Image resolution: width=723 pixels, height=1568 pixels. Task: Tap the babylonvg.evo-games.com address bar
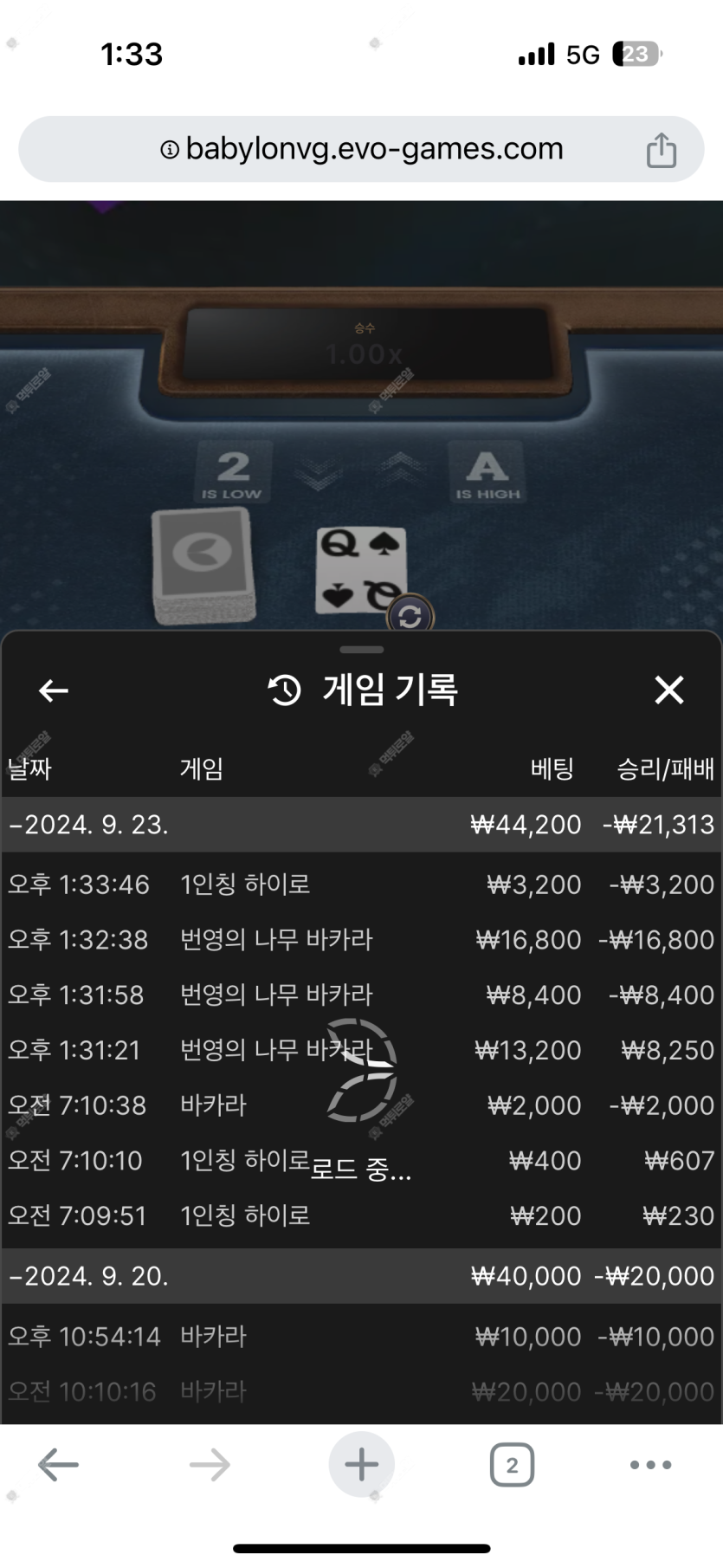coord(362,149)
